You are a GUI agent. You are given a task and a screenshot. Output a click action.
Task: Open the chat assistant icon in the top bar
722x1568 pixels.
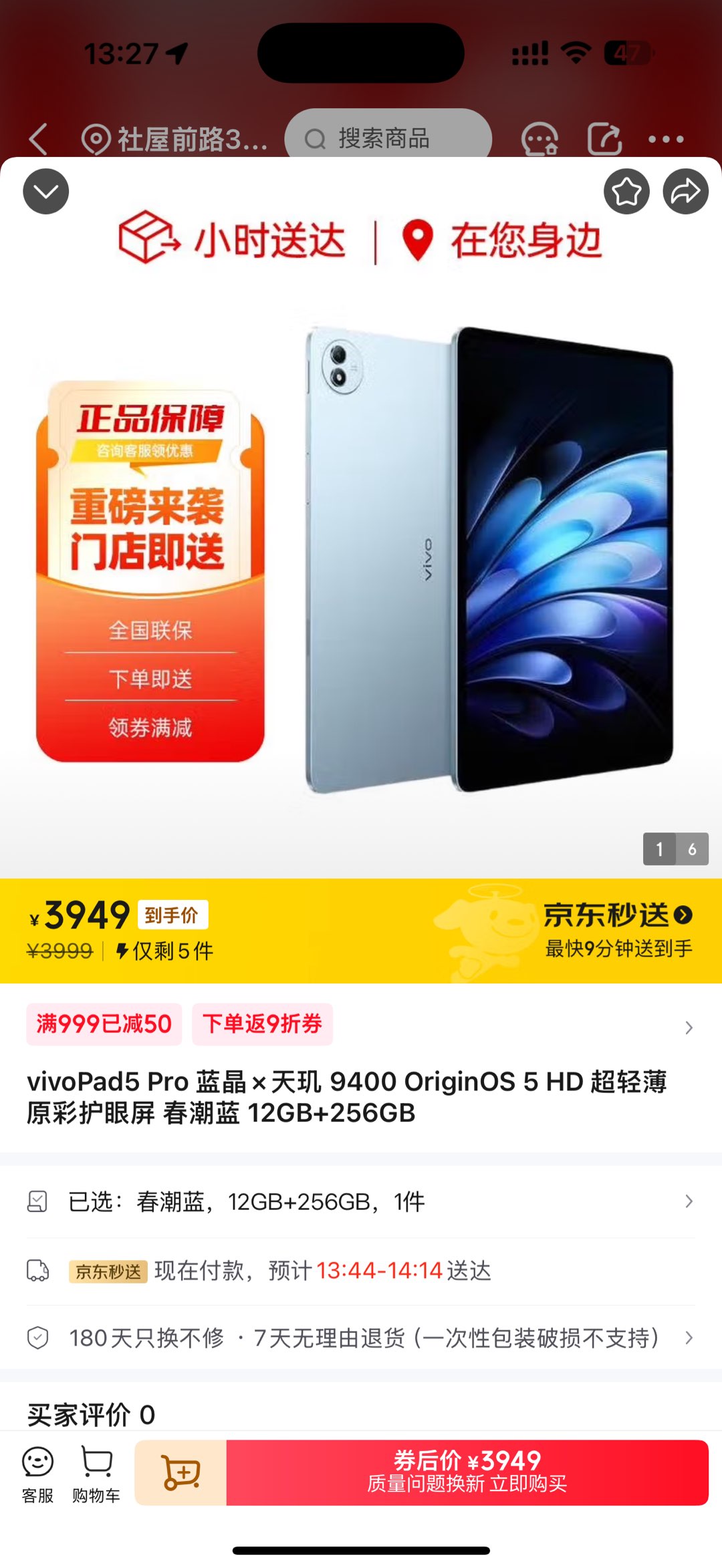539,139
